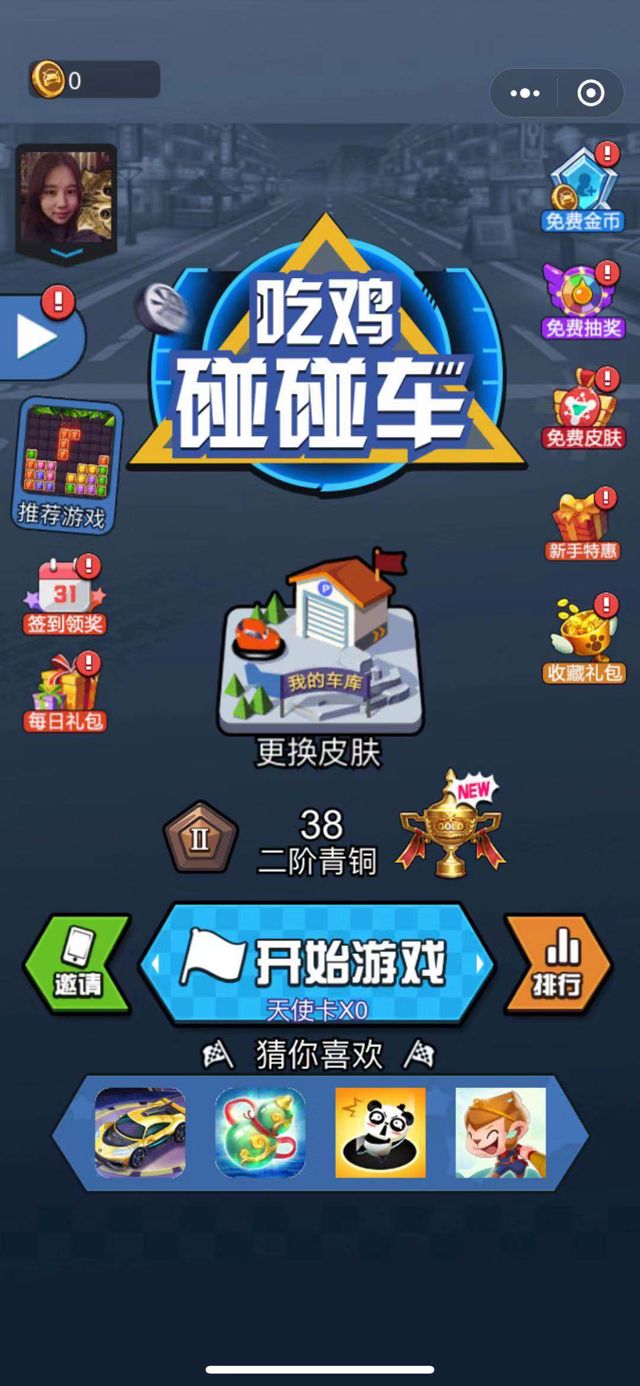This screenshot has height=1386, width=640.
Task: Open the green gourd game suggestion
Action: click(x=260, y=1132)
